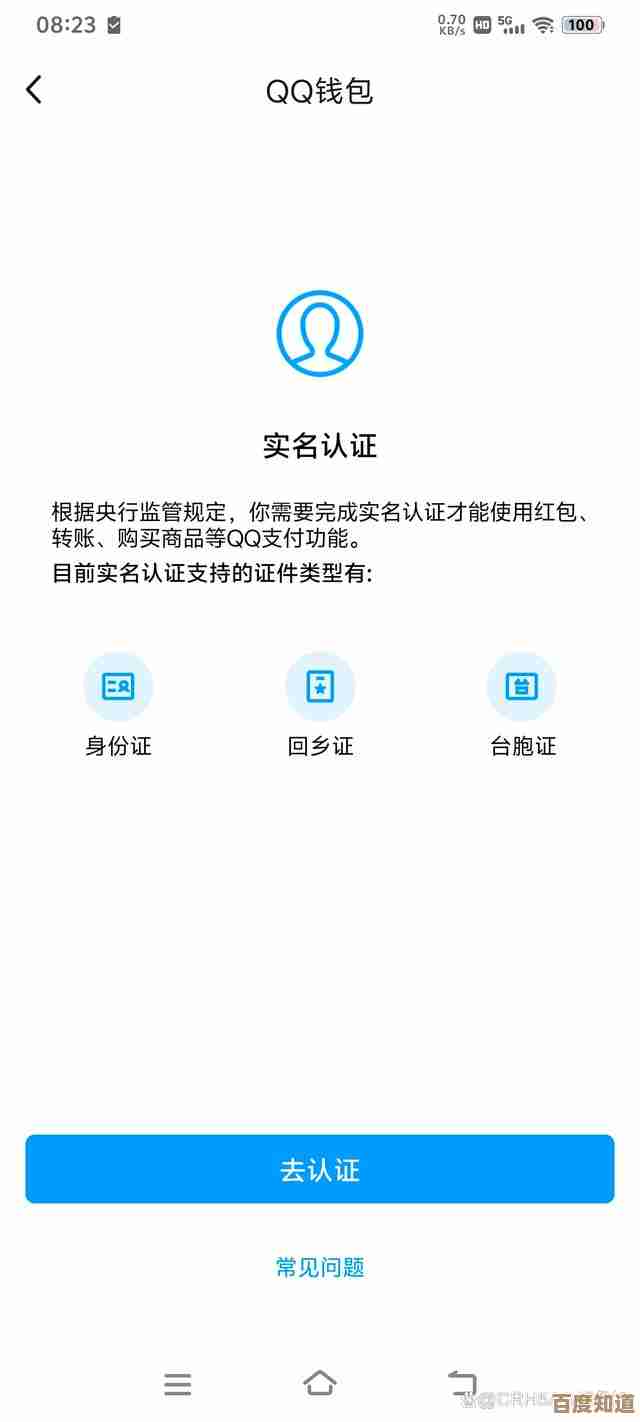Viewport: 640px width, 1422px height.
Task: Open system recent apps menu
Action: 178,1384
